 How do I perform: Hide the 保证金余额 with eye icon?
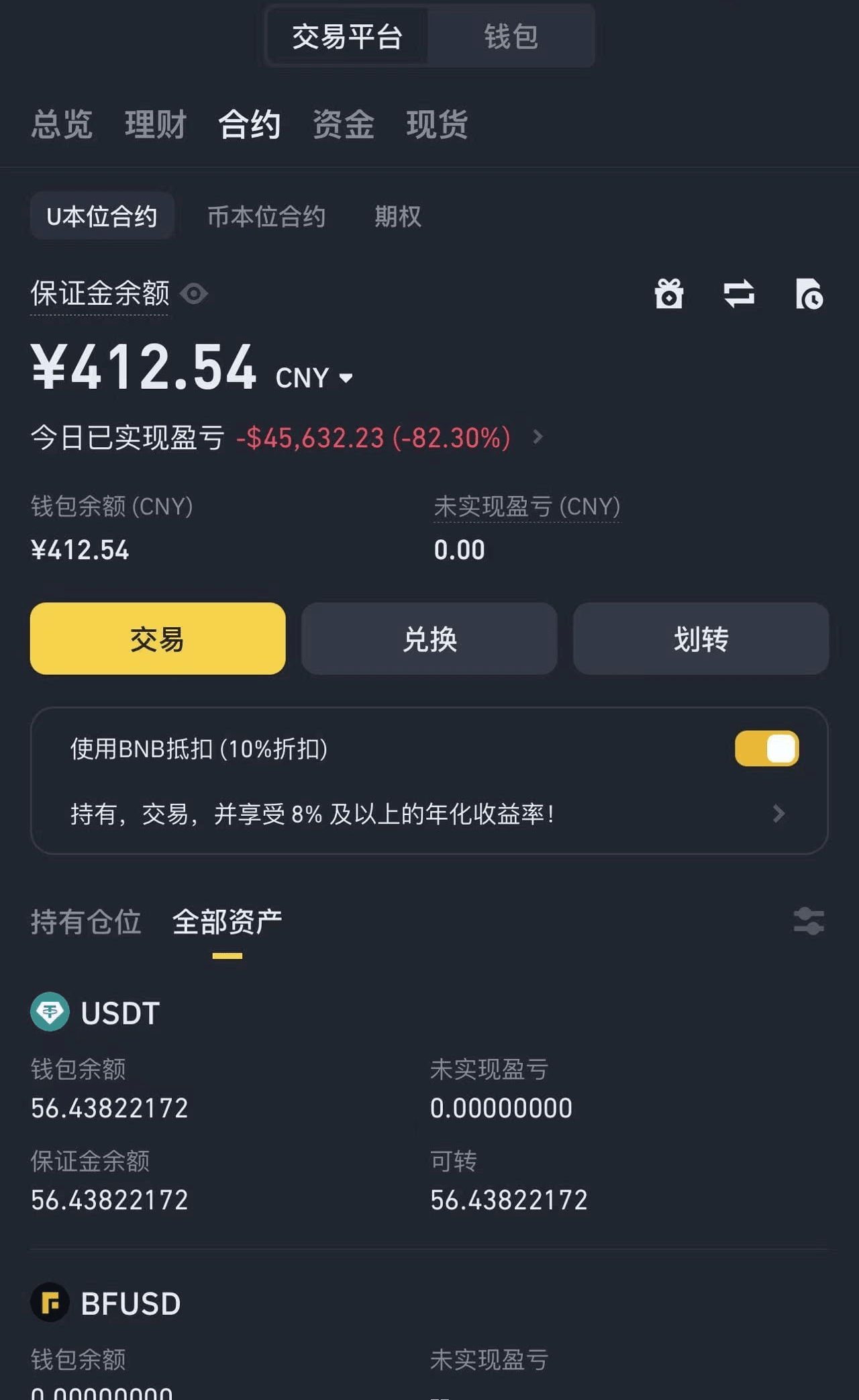194,293
